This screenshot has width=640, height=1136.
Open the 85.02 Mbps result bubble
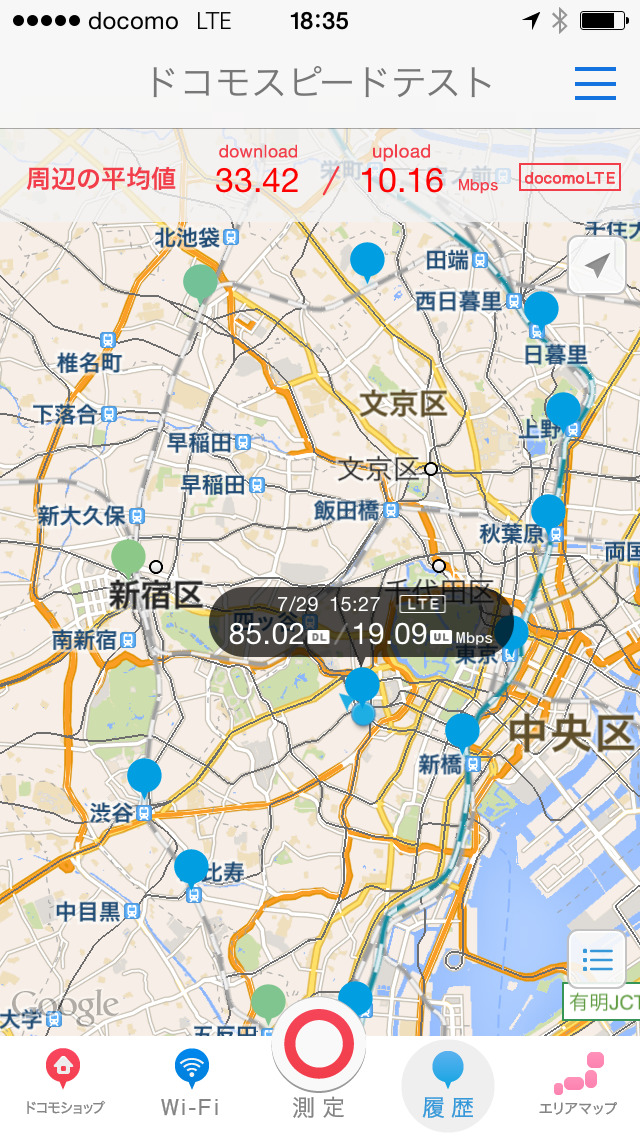[x=360, y=621]
